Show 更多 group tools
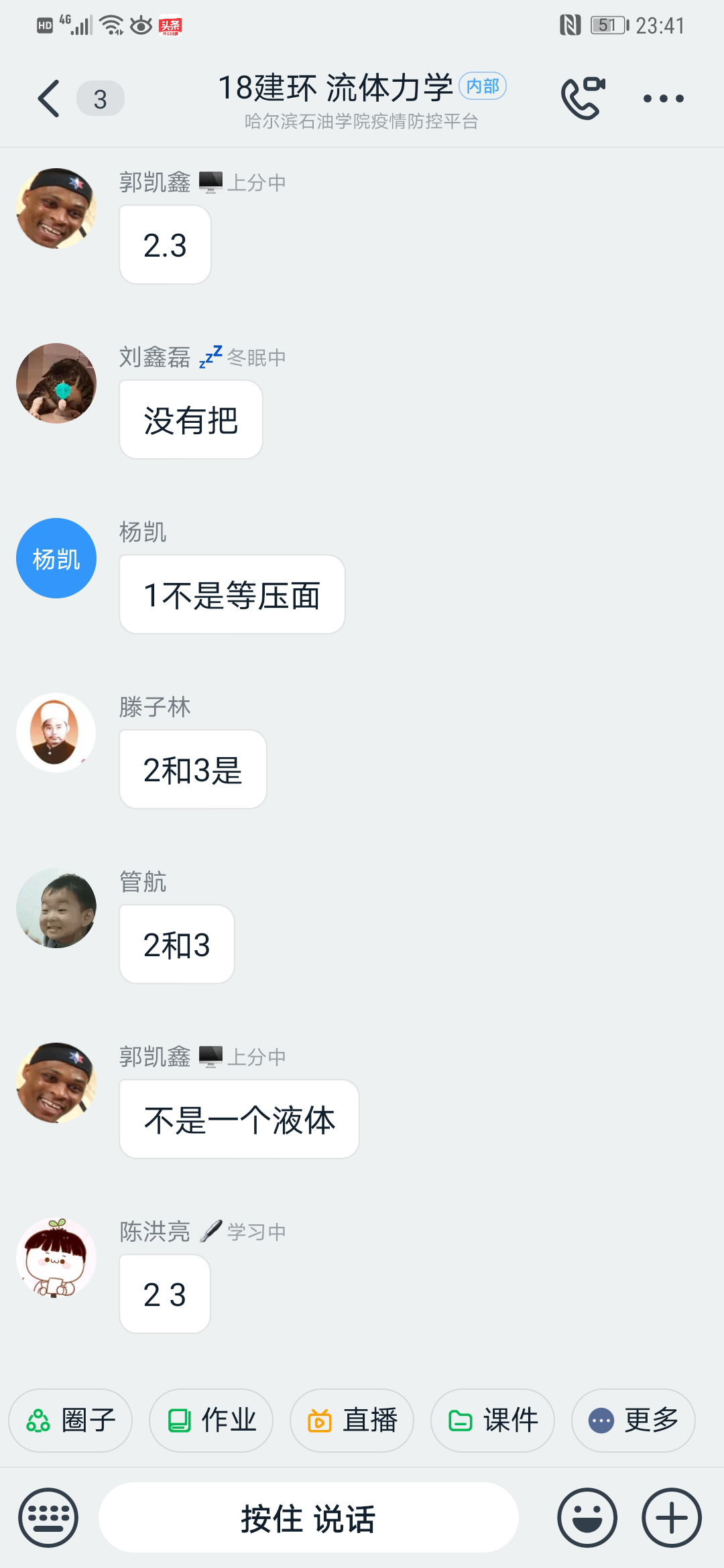 coord(633,1420)
